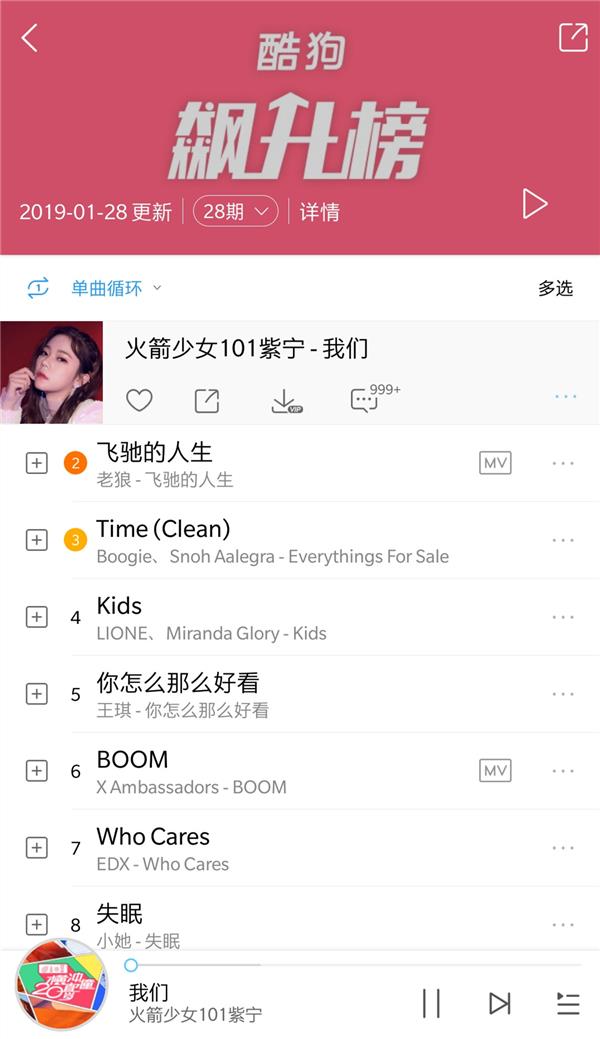Image resolution: width=600 pixels, height=1039 pixels.
Task: Open more options for Kids
Action: click(x=563, y=617)
